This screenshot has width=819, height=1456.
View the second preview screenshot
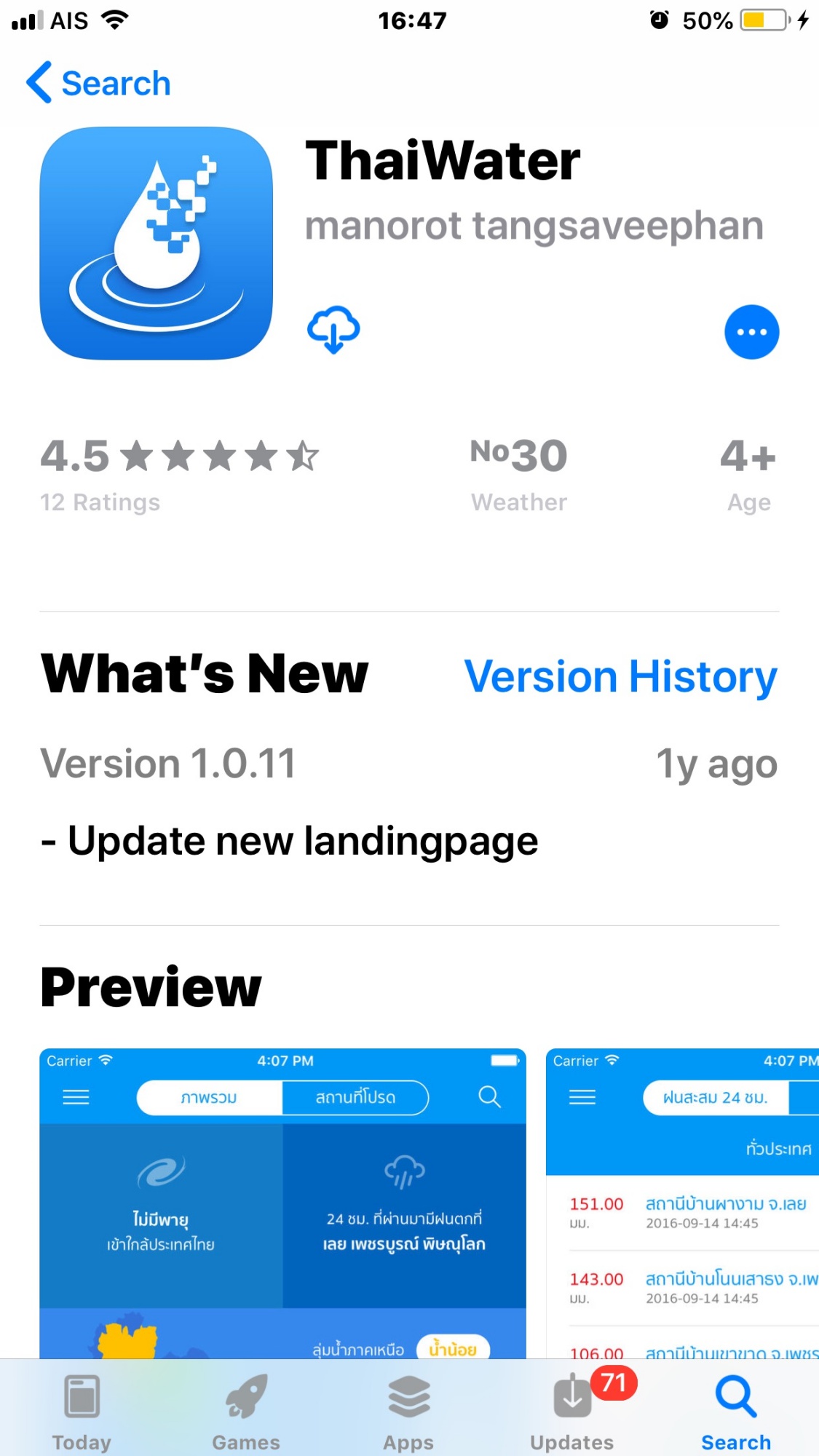pyautogui.click(x=682, y=1203)
